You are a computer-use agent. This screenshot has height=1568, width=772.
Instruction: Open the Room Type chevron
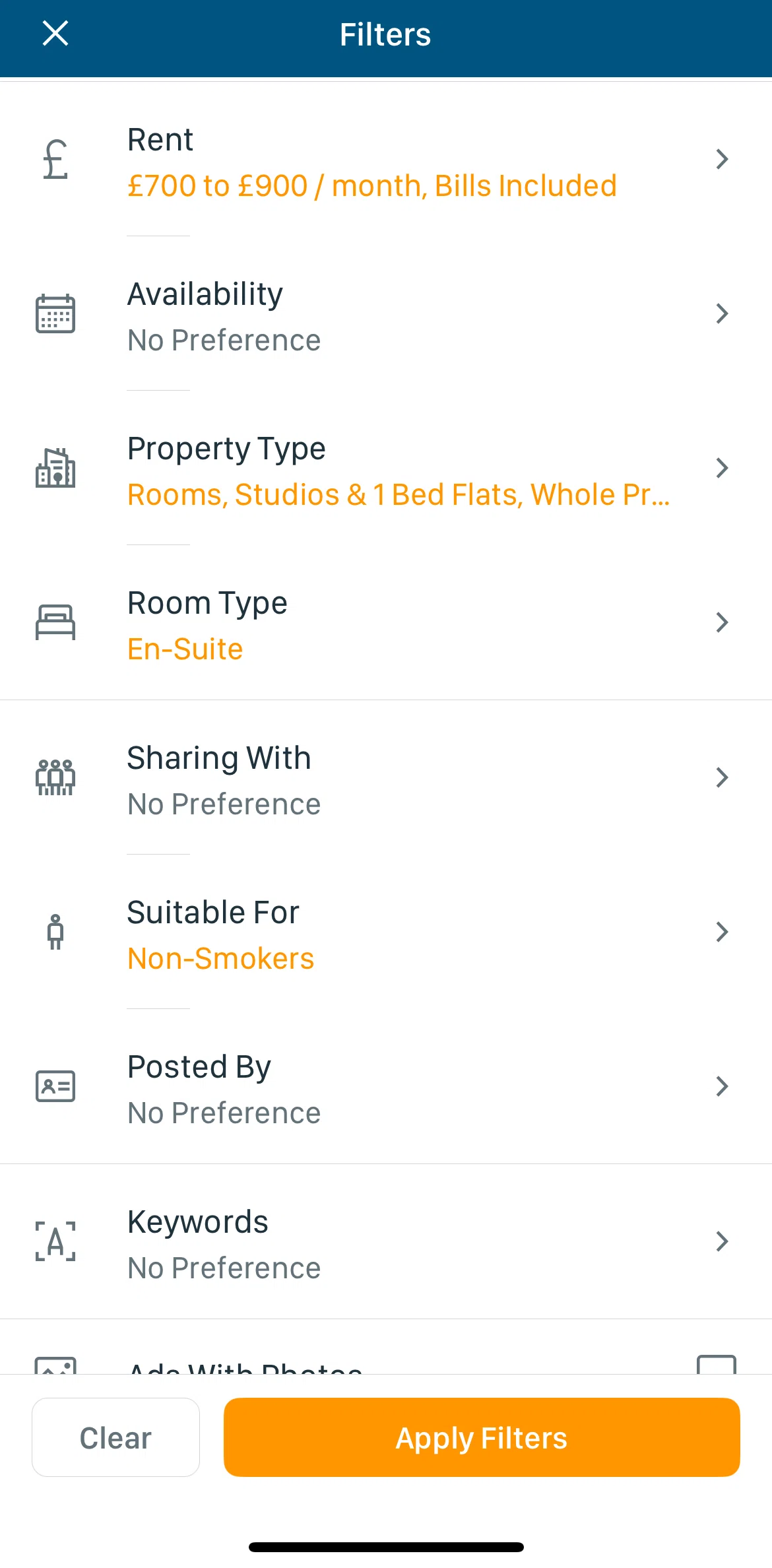[x=722, y=623]
